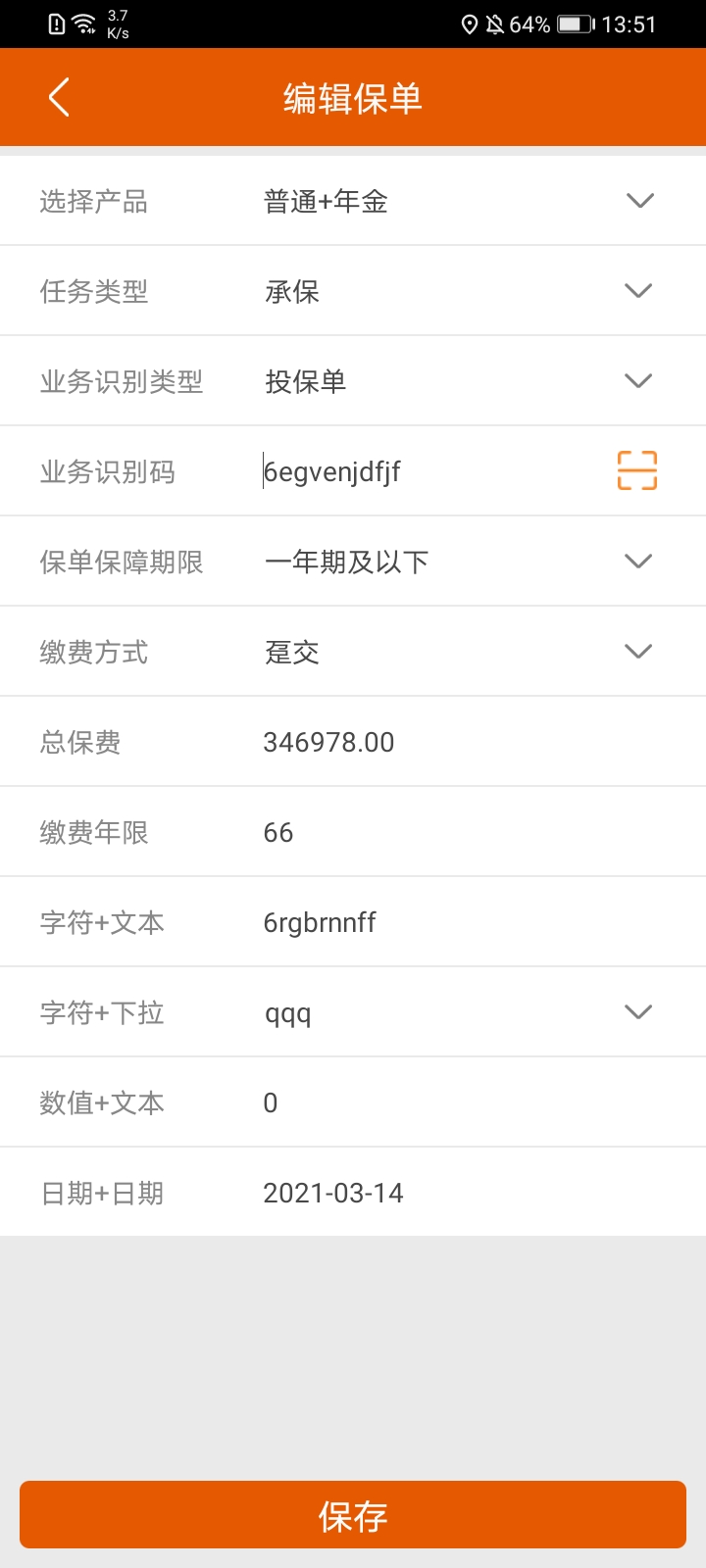Screen dimensions: 706x1568
Task: Click the 编辑保单 title text
Action: point(353,96)
